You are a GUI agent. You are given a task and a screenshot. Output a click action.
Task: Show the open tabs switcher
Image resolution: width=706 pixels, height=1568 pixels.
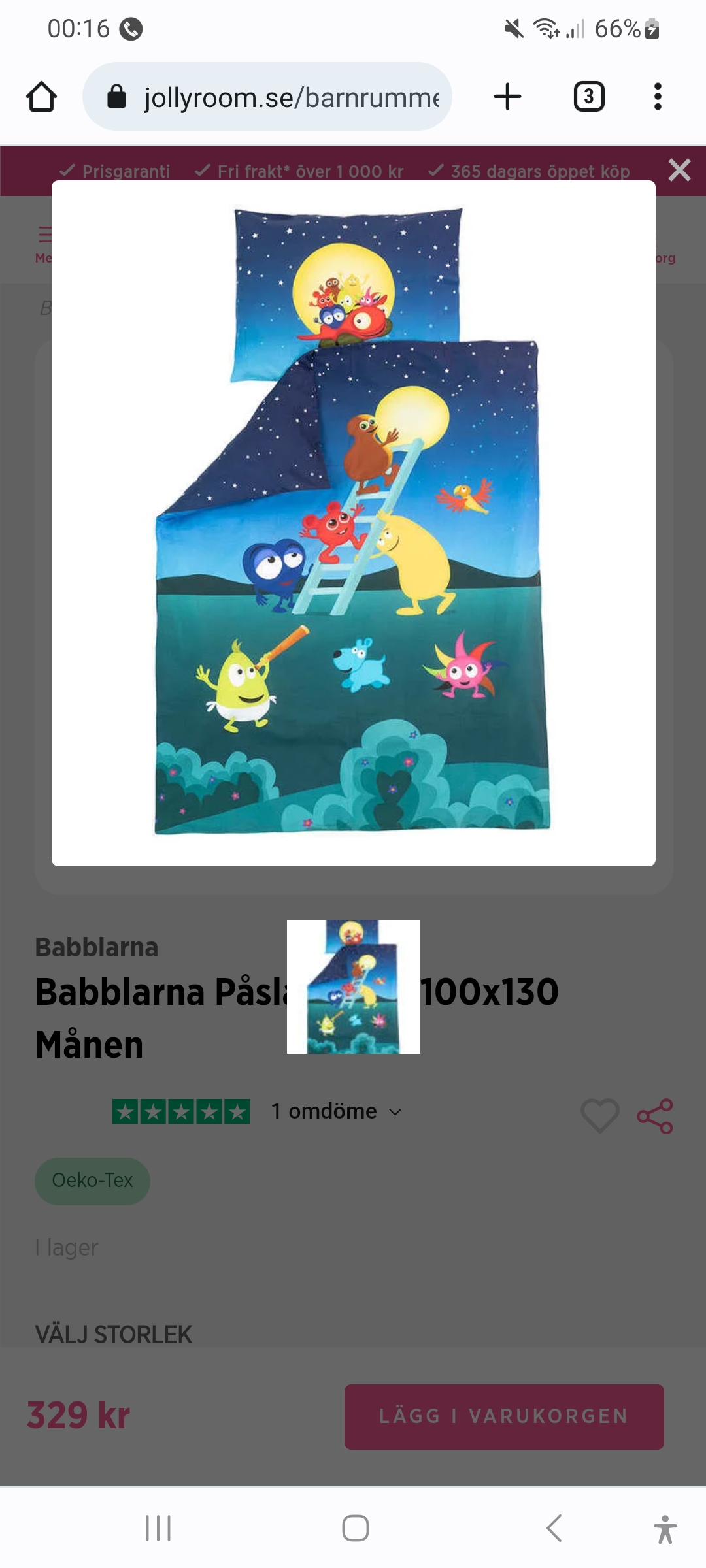(588, 97)
